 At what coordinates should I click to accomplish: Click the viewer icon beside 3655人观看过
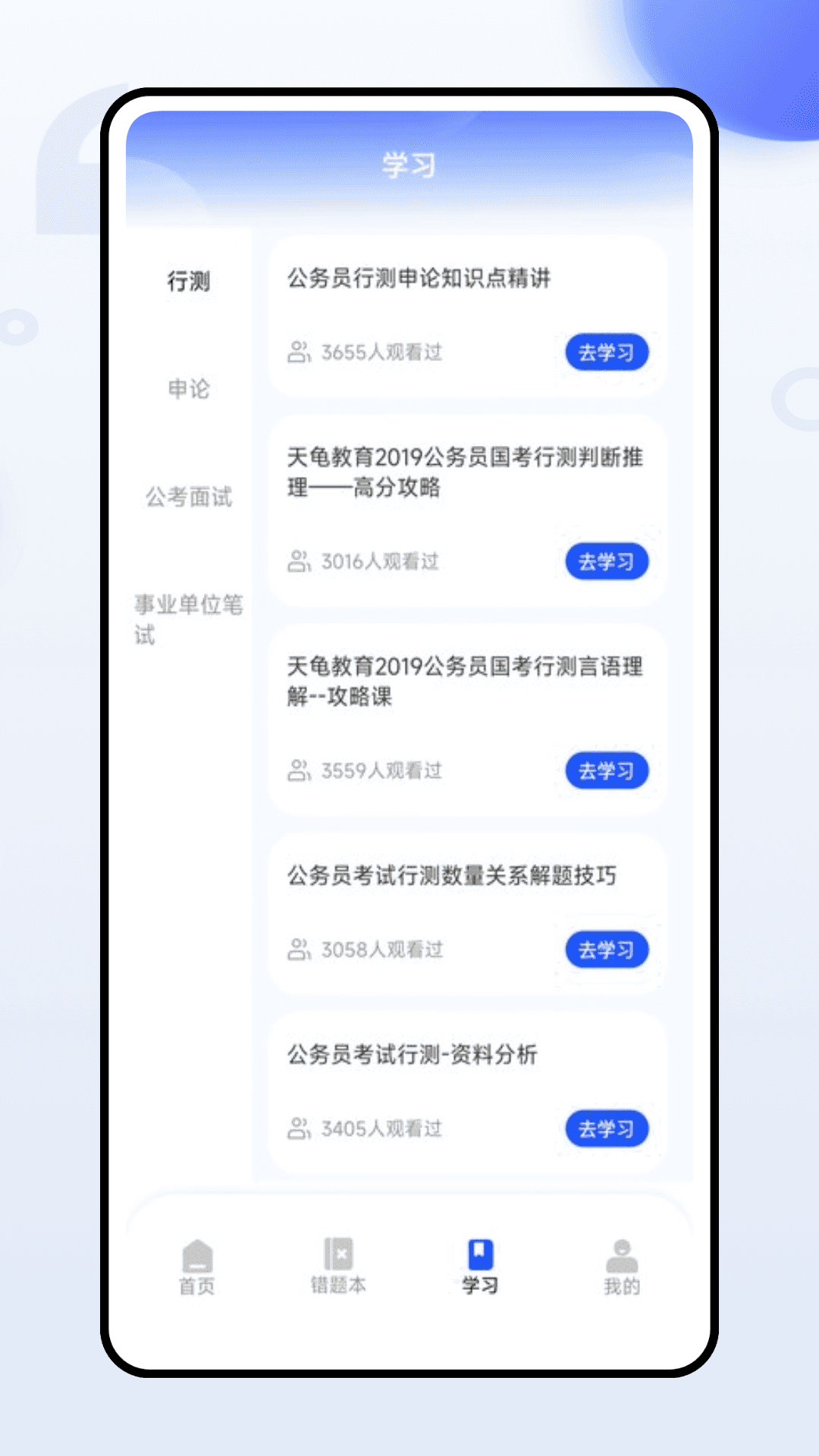click(x=300, y=351)
